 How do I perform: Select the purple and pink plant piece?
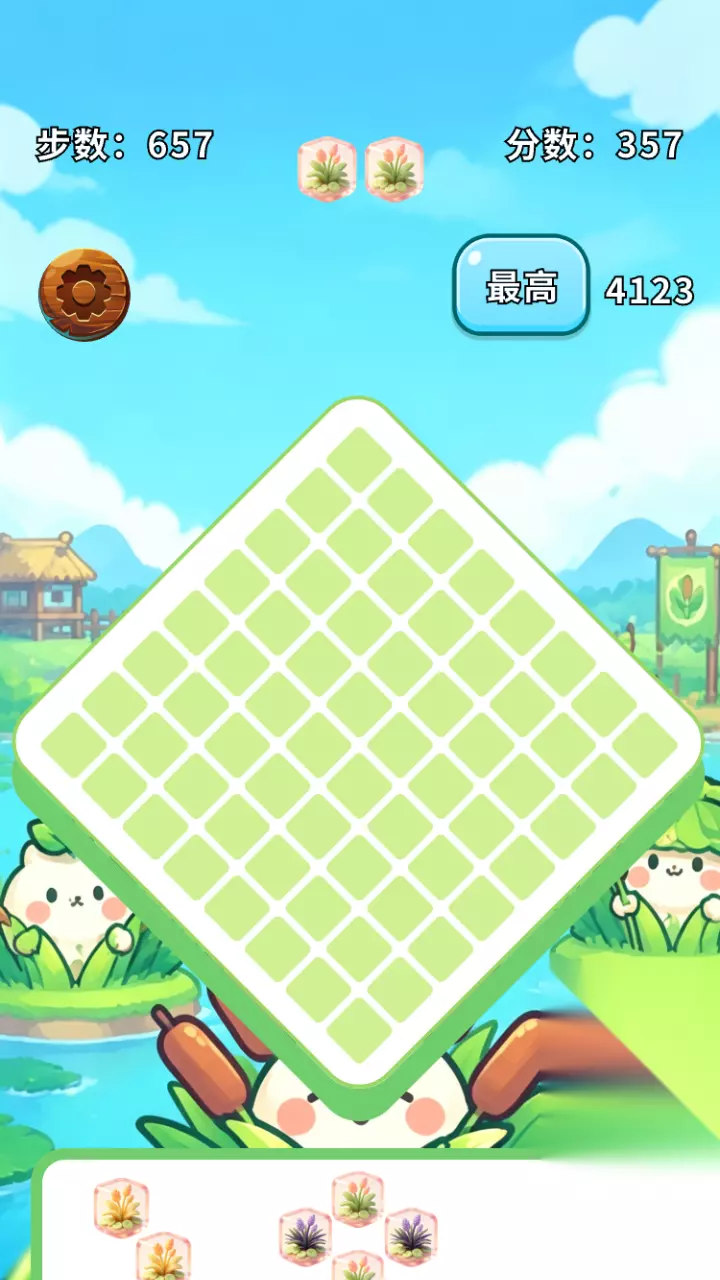click(x=358, y=1227)
